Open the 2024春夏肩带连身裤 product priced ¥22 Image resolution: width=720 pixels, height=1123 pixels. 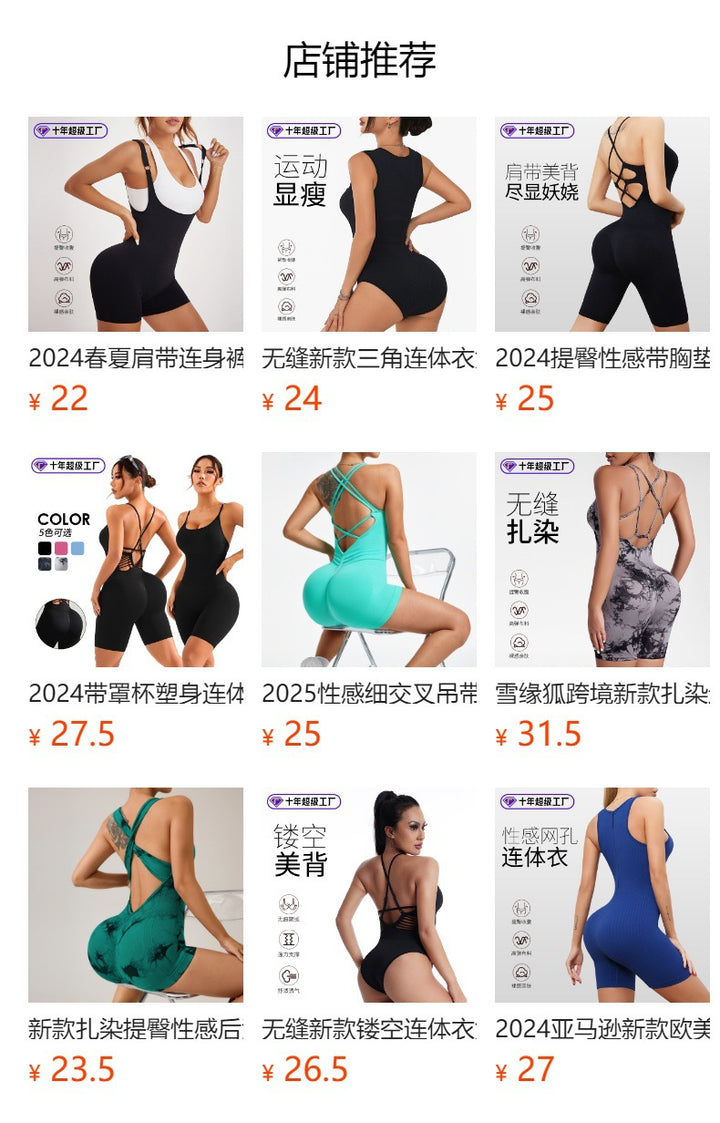coord(135,225)
